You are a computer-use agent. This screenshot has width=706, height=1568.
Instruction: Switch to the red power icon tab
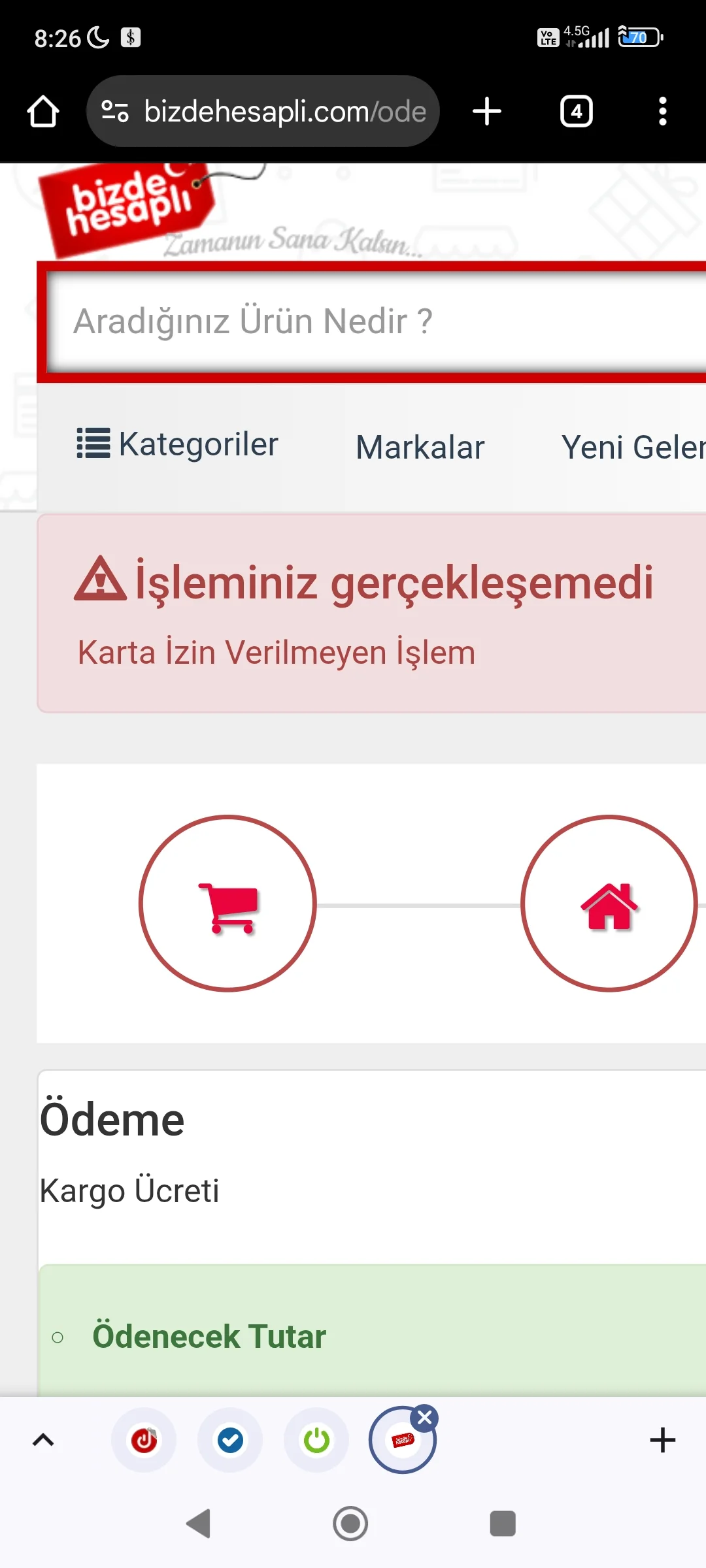click(x=144, y=1440)
